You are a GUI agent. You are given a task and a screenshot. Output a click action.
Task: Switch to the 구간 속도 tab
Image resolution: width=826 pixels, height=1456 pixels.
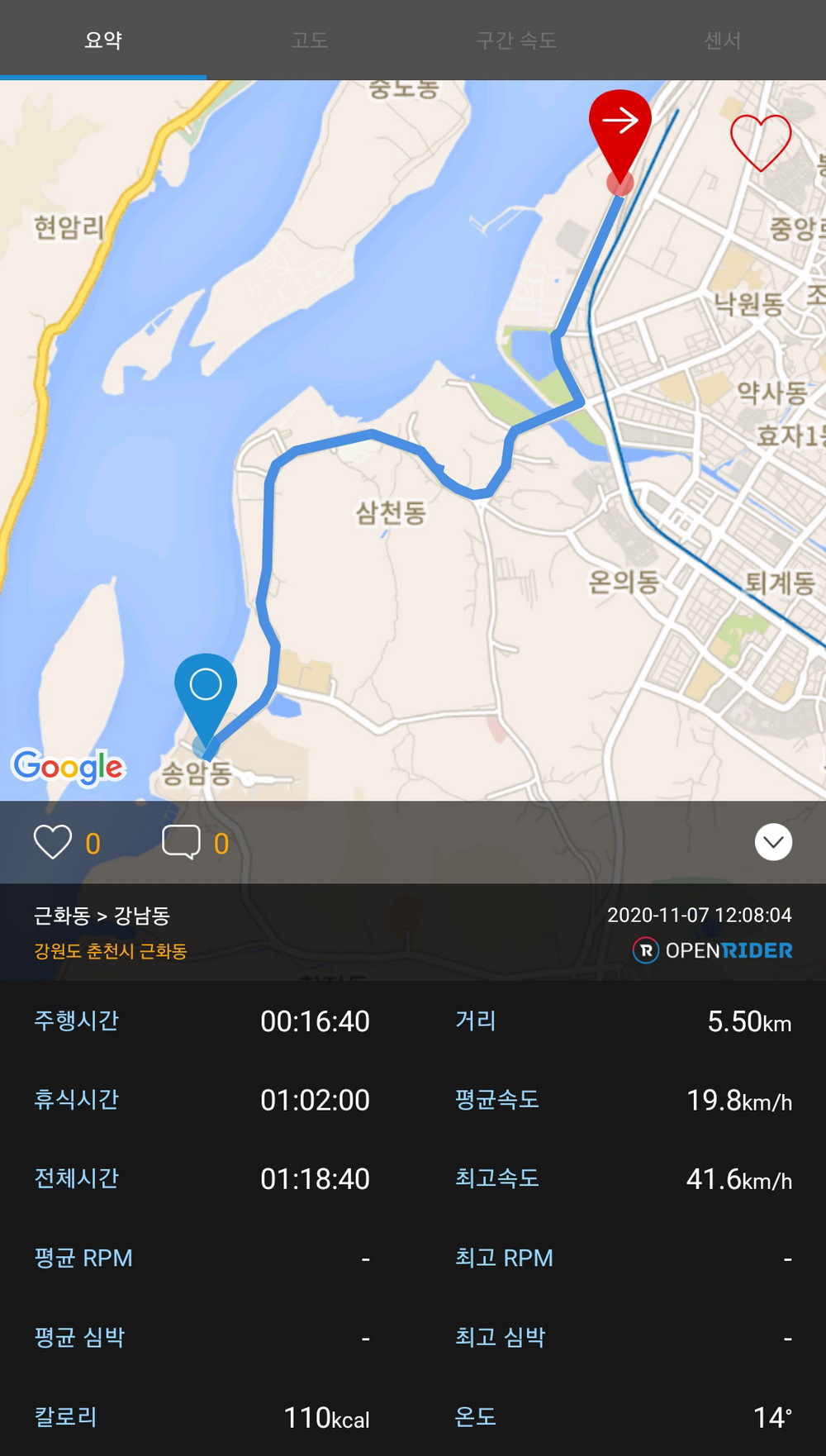pyautogui.click(x=516, y=40)
